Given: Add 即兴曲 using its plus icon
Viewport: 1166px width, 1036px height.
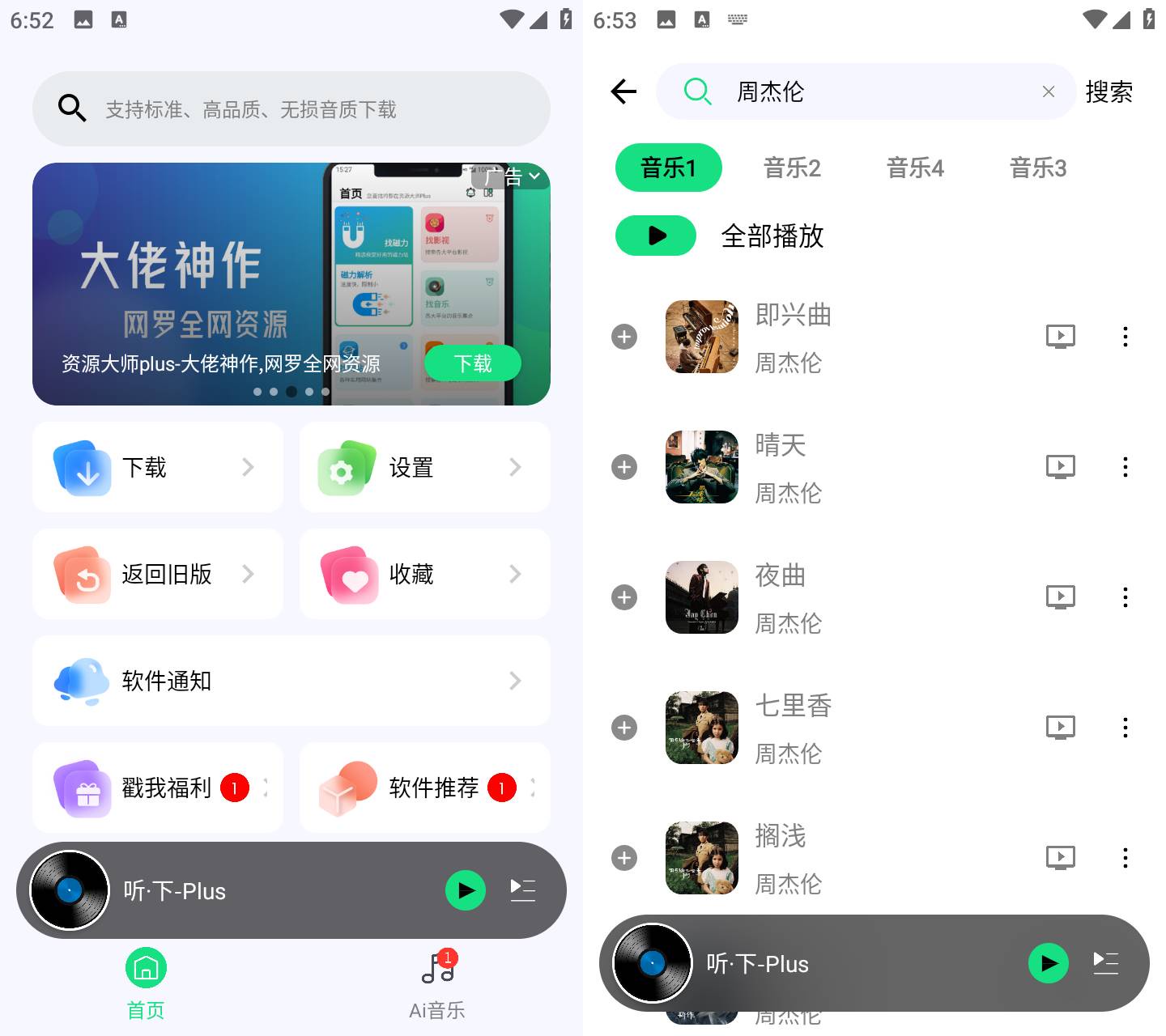Looking at the screenshot, I should pos(623,337).
